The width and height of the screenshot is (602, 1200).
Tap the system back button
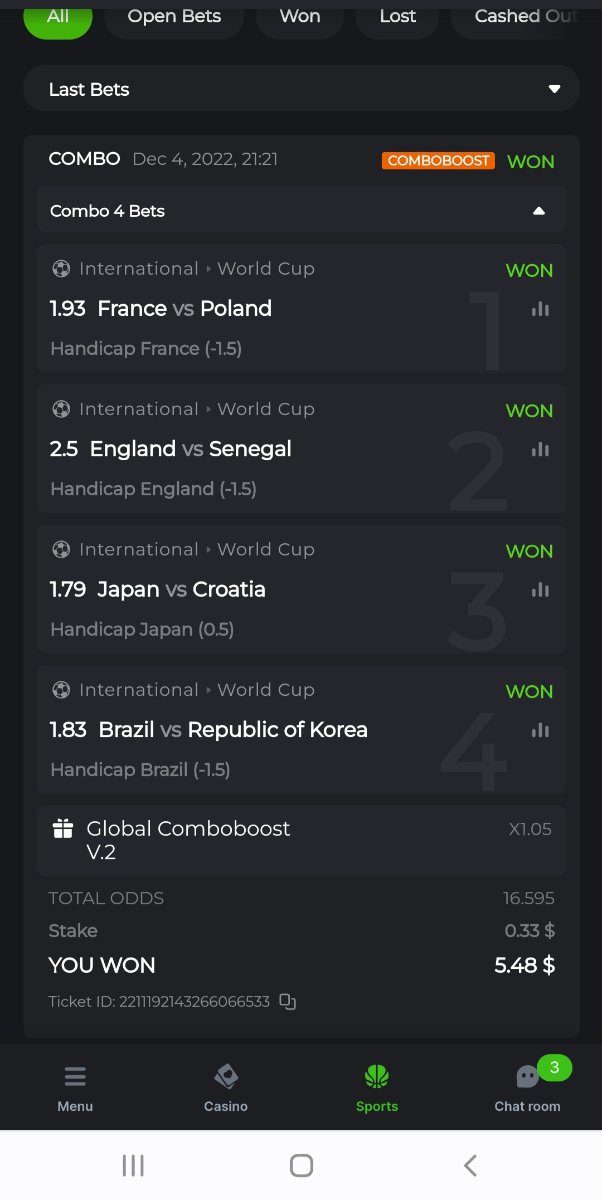pyautogui.click(x=470, y=1165)
